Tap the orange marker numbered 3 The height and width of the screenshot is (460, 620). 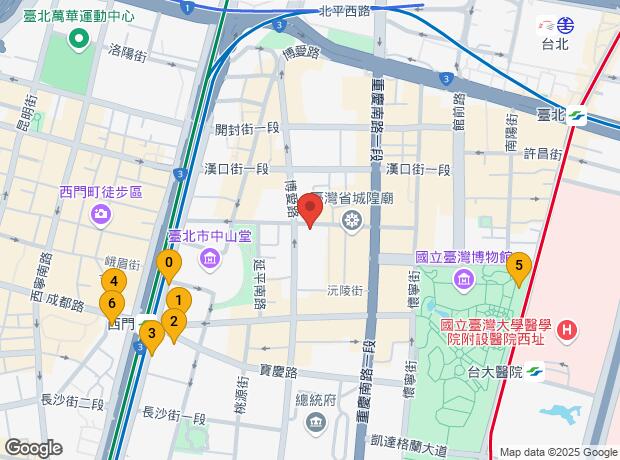click(151, 334)
